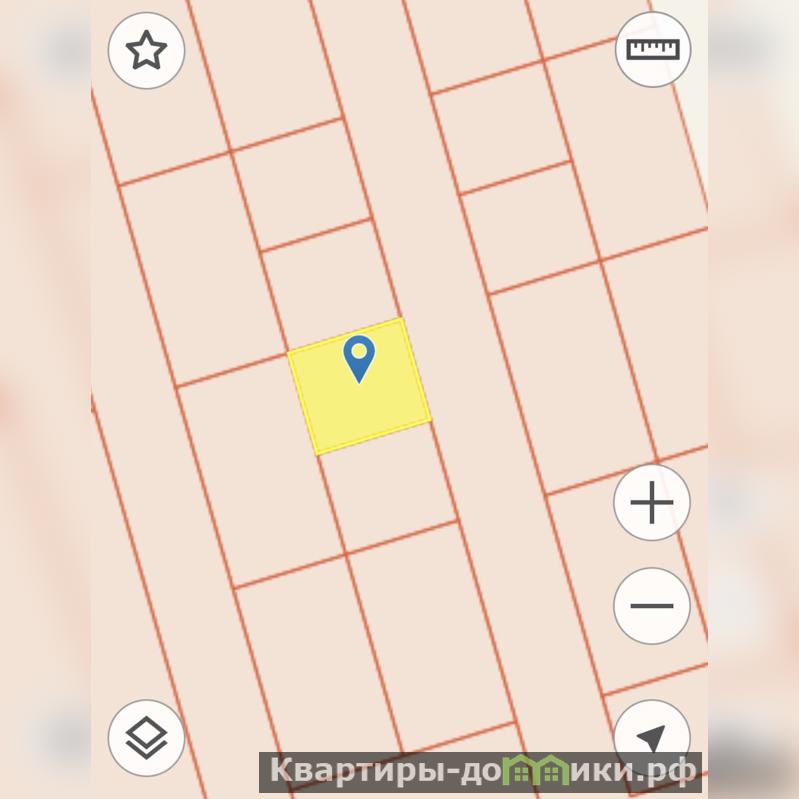Zoom in on the map with plus
Image resolution: width=799 pixels, height=799 pixels.
pyautogui.click(x=652, y=503)
